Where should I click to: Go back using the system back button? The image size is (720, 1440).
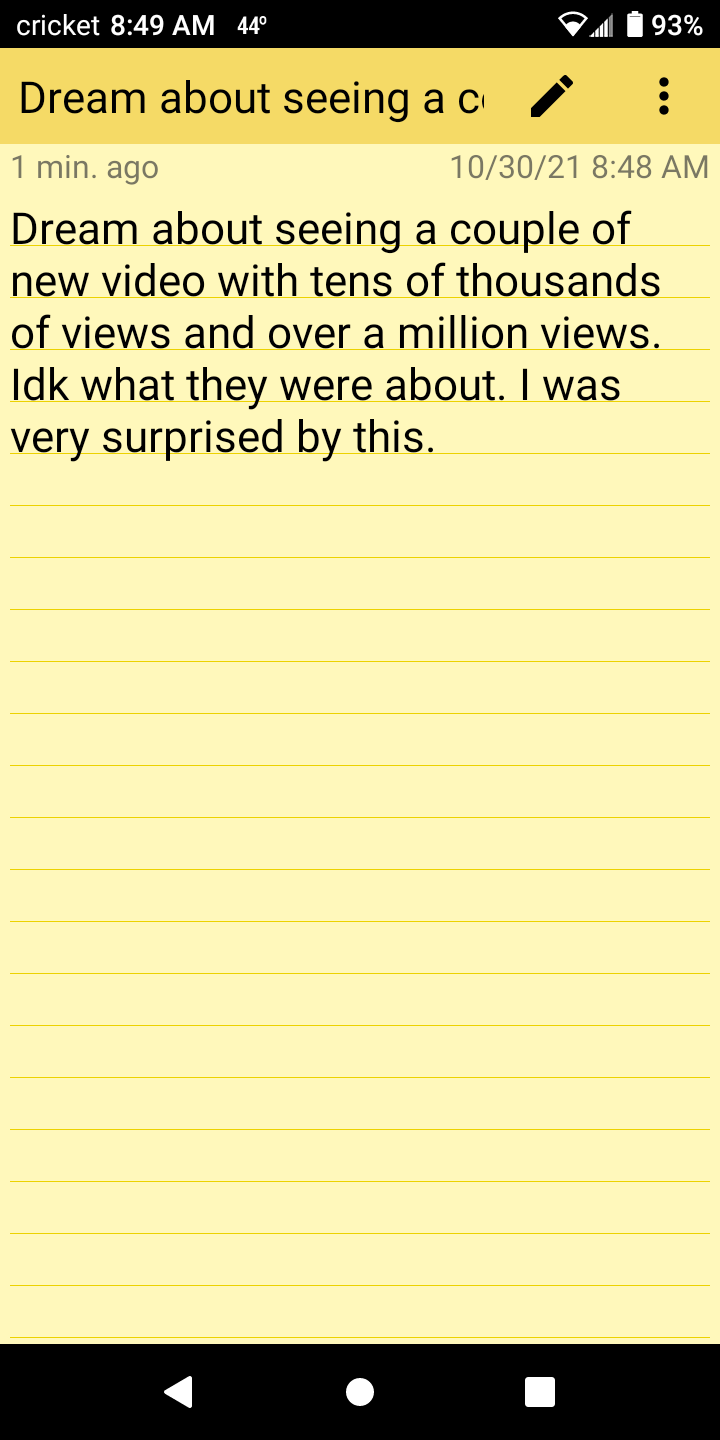(179, 1391)
